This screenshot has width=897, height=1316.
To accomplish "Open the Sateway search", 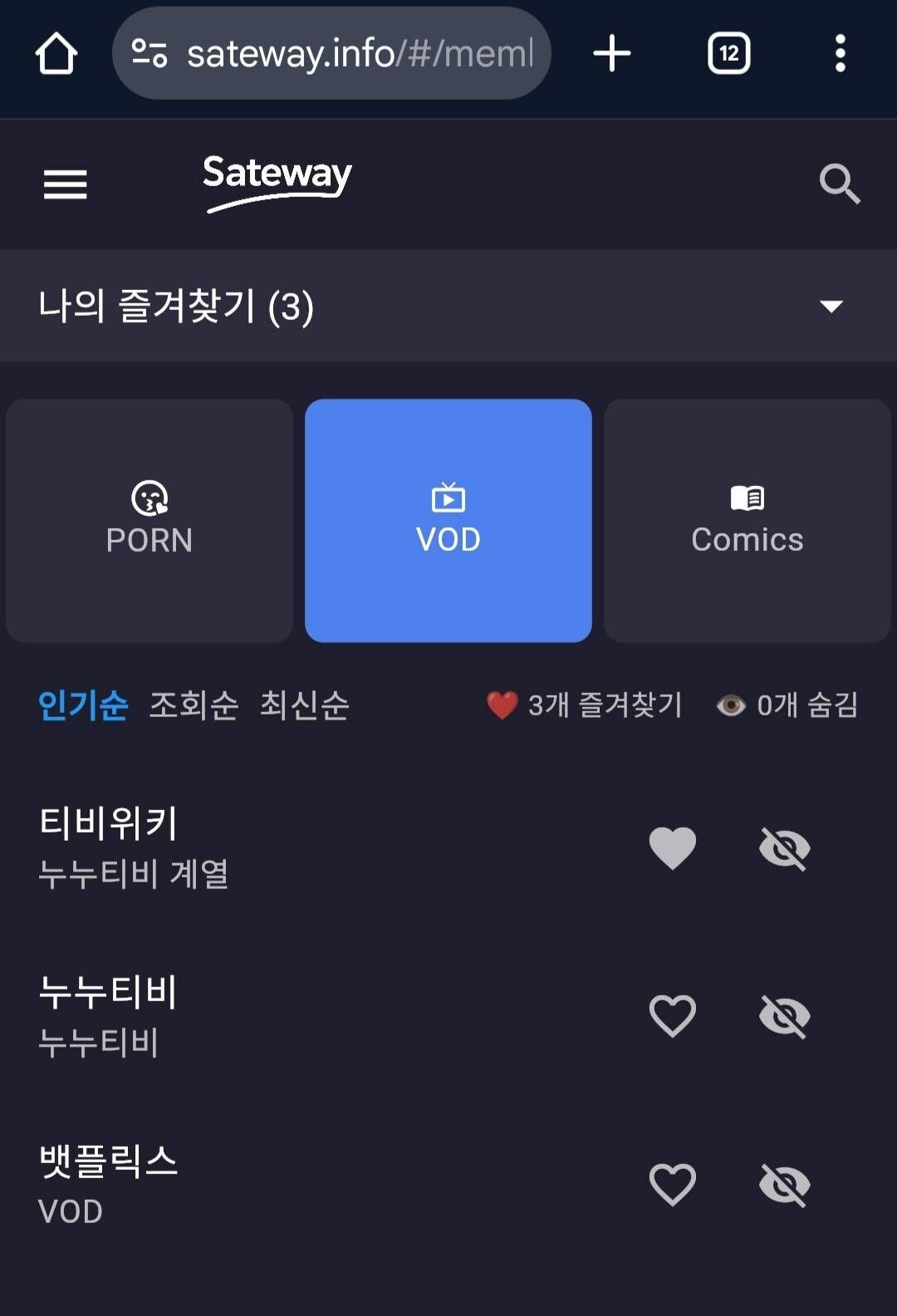I will coord(841,184).
